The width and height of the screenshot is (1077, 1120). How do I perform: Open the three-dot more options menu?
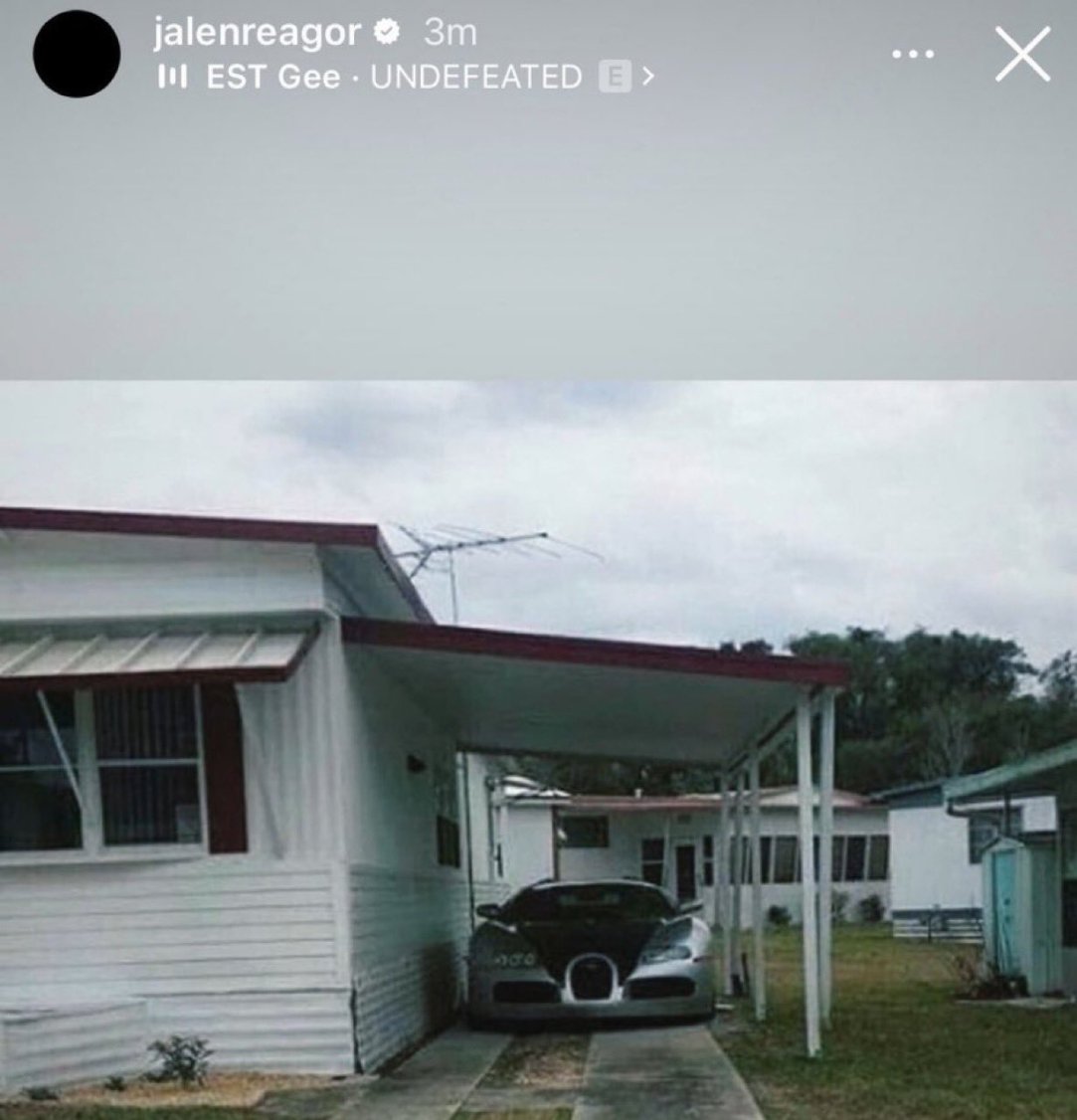[x=912, y=54]
